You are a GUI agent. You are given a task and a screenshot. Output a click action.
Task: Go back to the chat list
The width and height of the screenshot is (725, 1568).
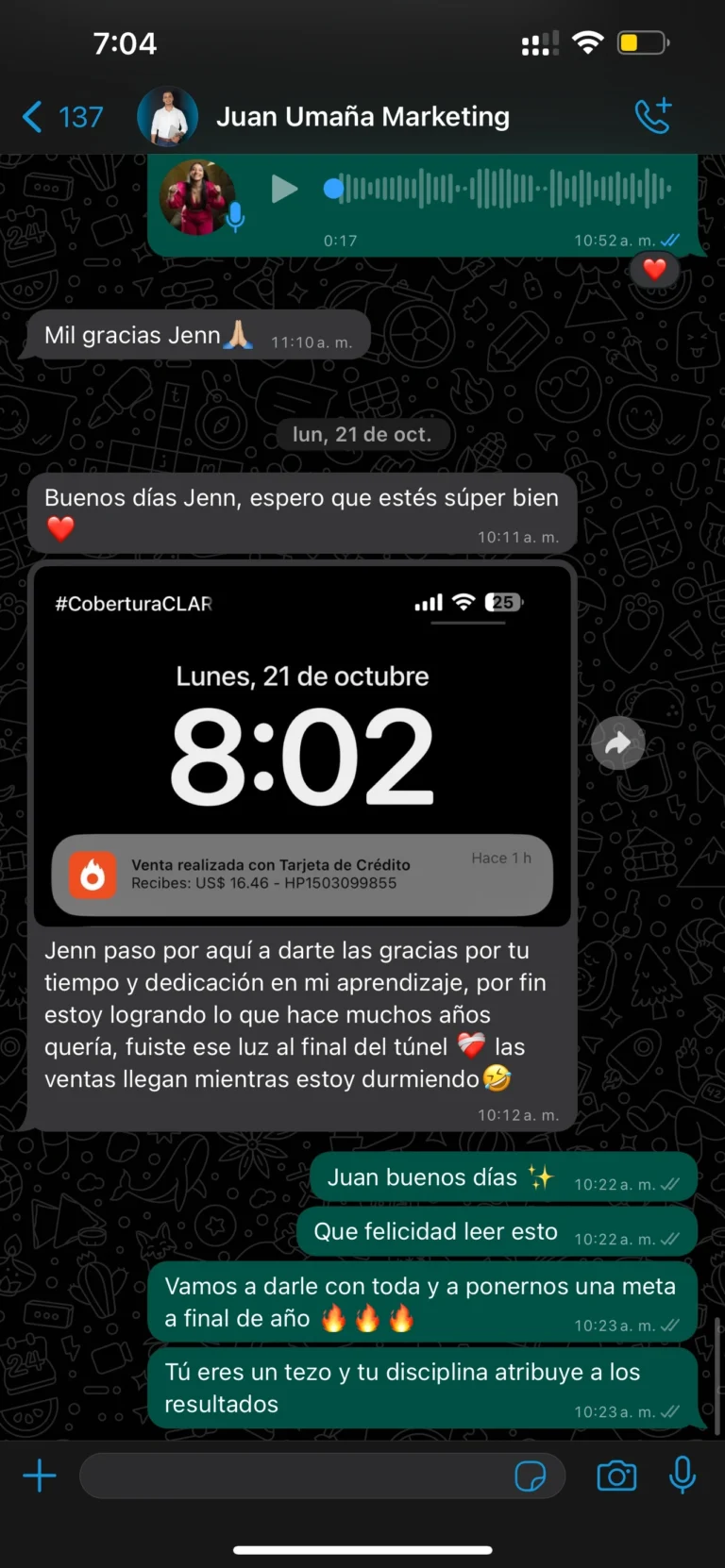61,117
